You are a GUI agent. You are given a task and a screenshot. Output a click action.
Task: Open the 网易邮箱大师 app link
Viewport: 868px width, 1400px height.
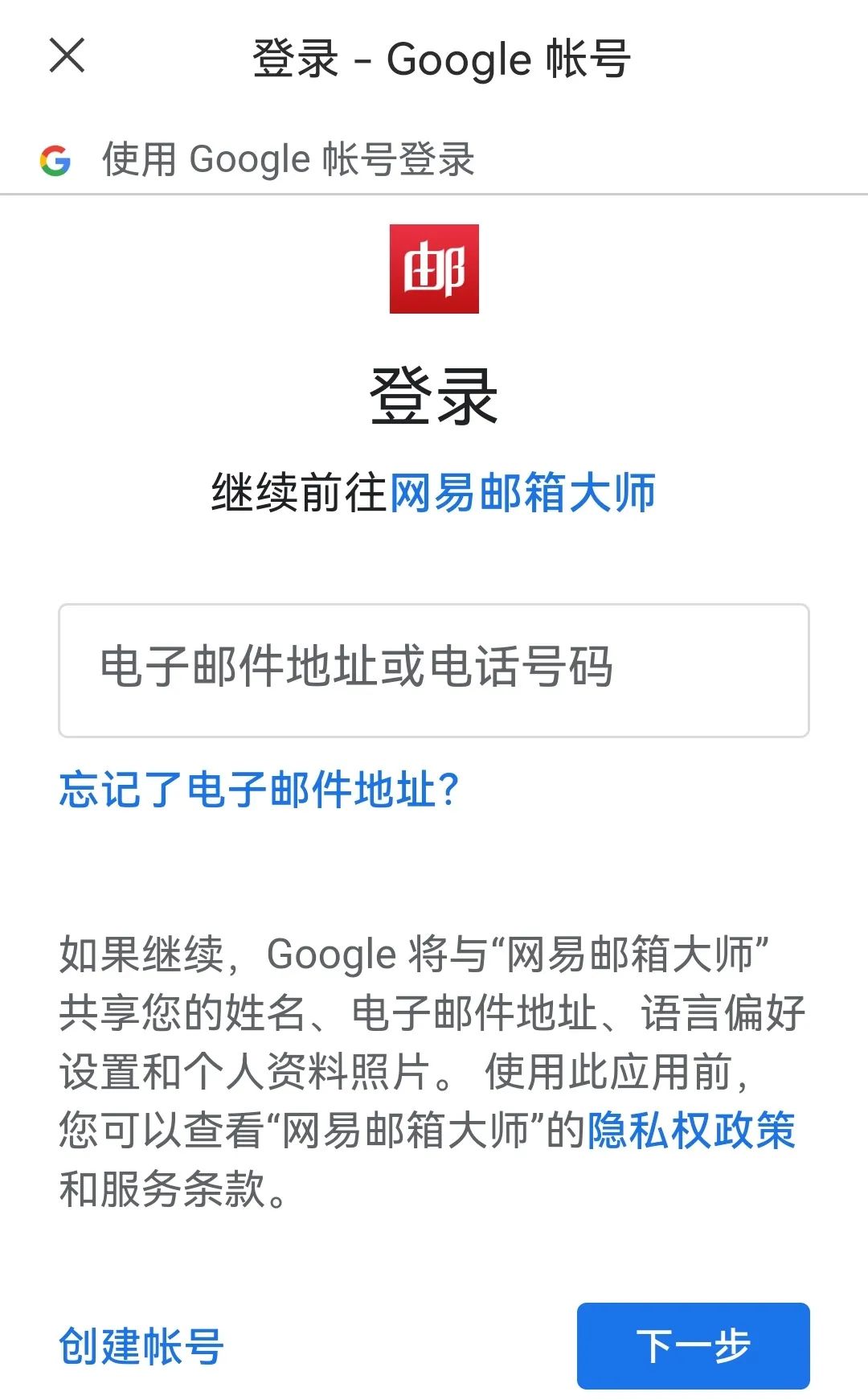pos(522,493)
